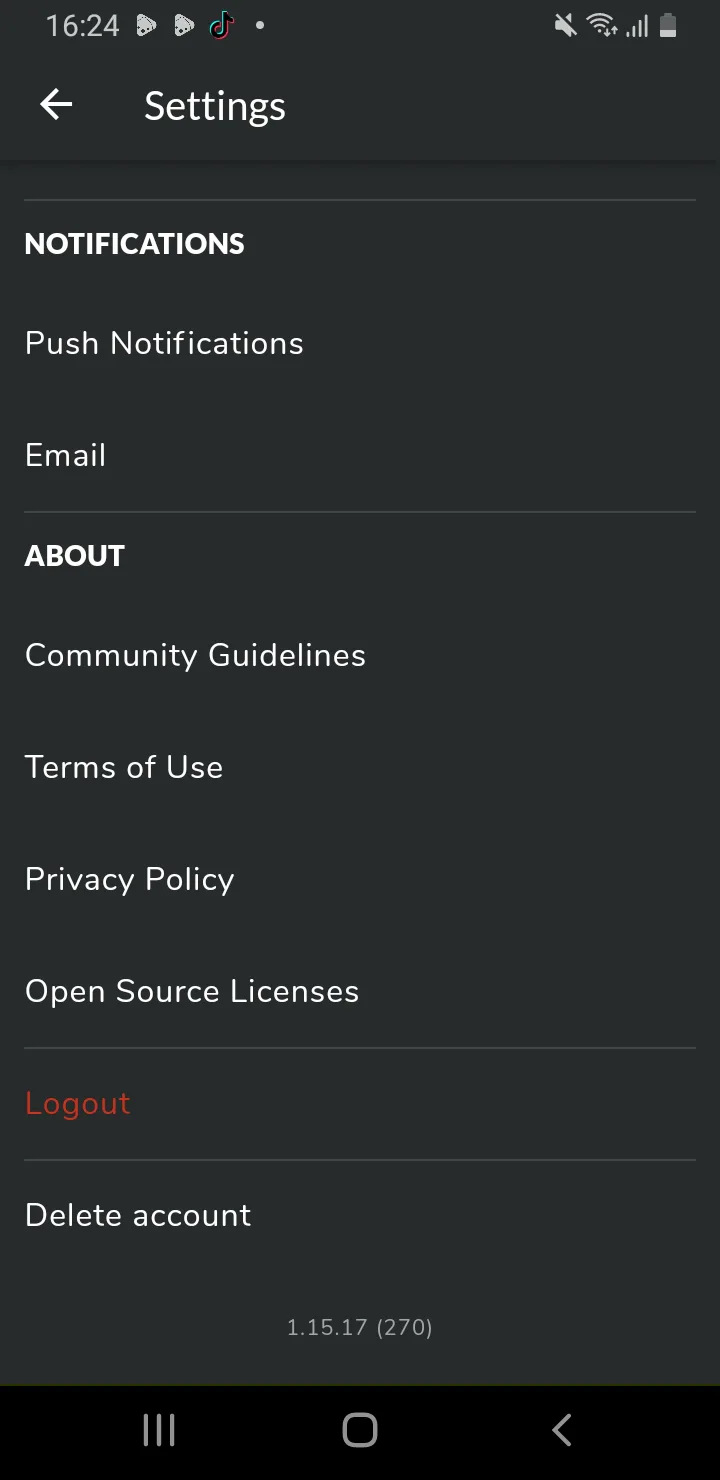Tap the system home button
The width and height of the screenshot is (720, 1480).
(x=360, y=1430)
